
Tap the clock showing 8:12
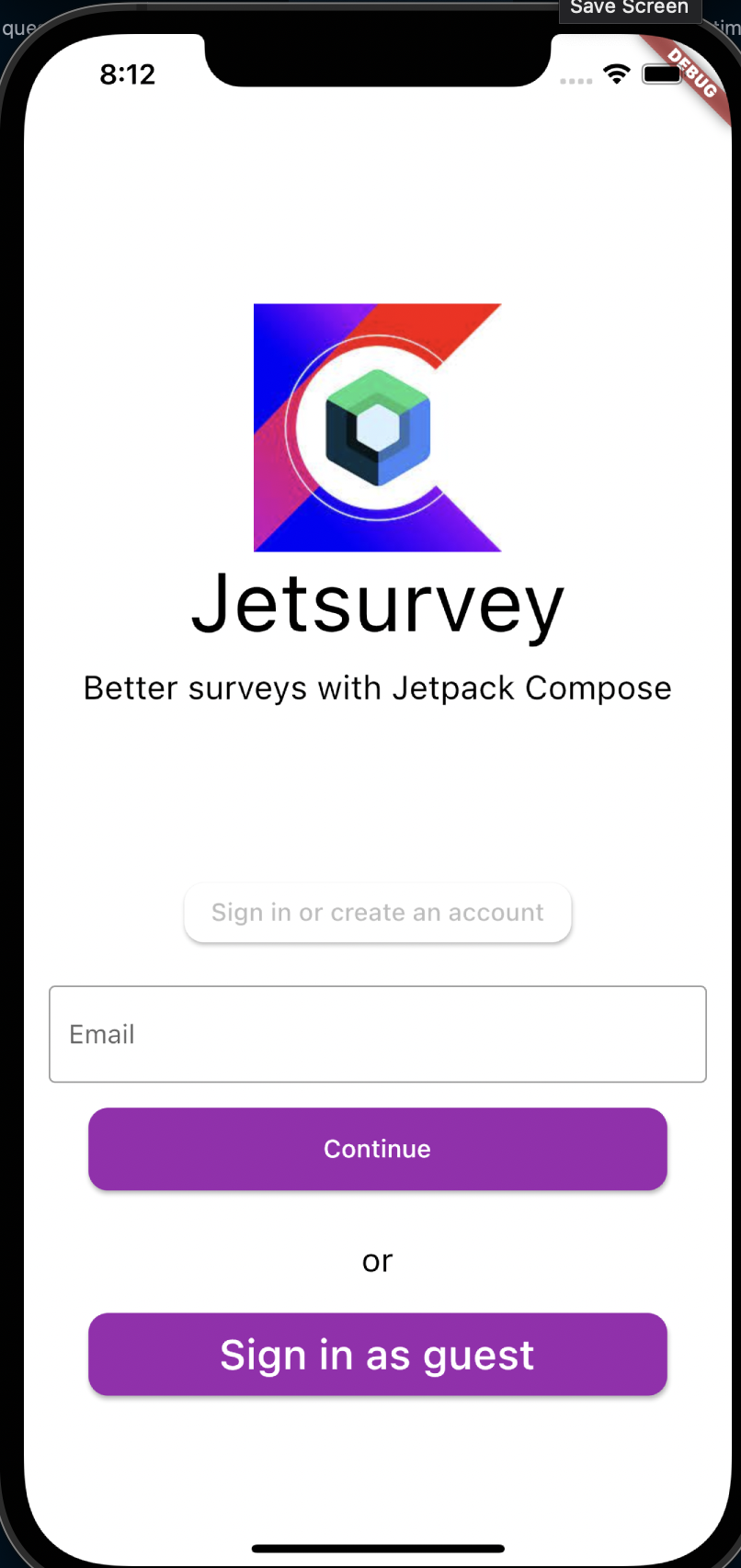point(128,74)
